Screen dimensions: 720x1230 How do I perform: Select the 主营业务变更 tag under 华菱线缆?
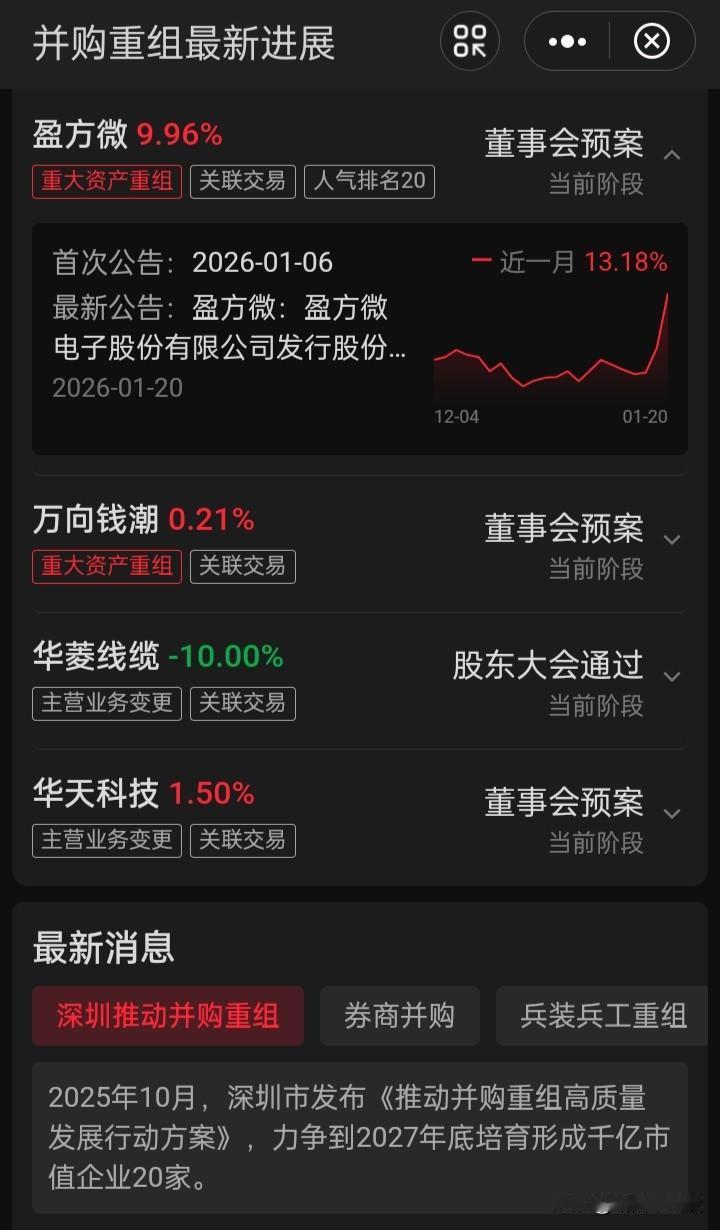click(106, 703)
